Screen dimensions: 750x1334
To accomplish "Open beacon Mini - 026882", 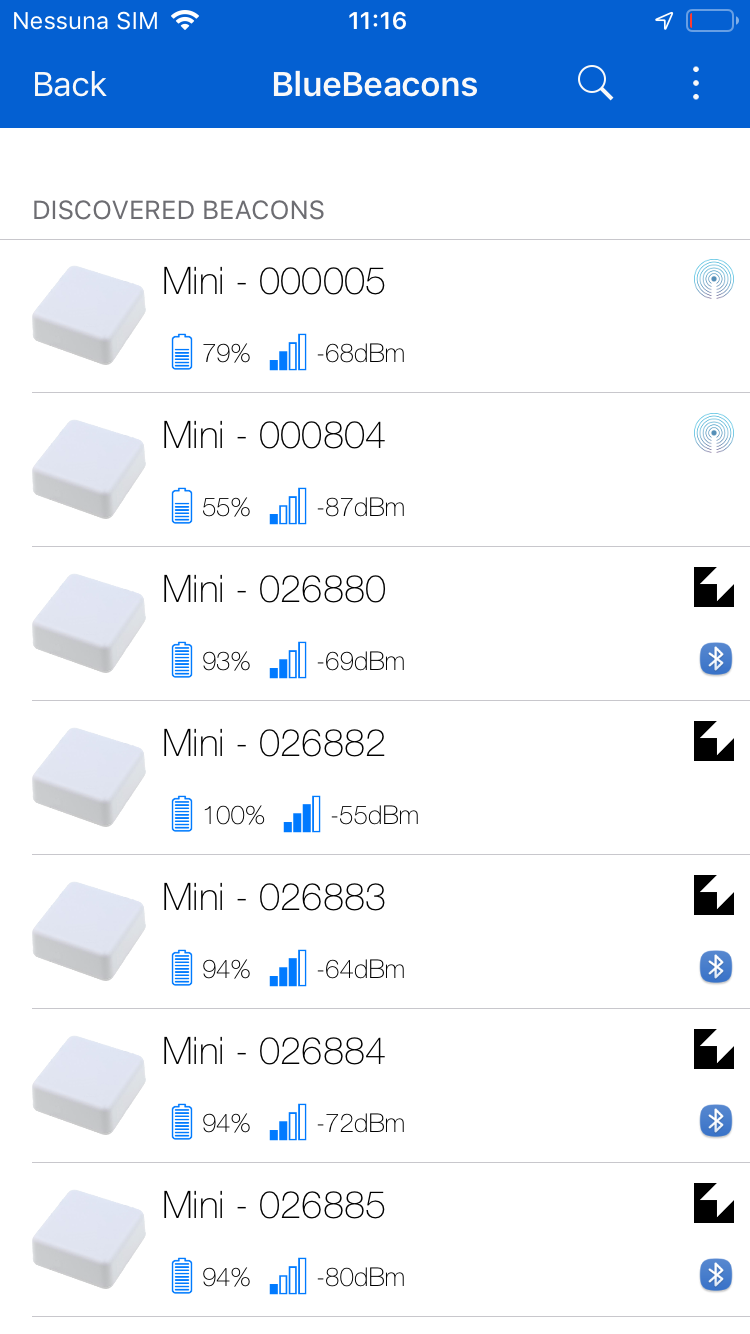I will pos(375,778).
